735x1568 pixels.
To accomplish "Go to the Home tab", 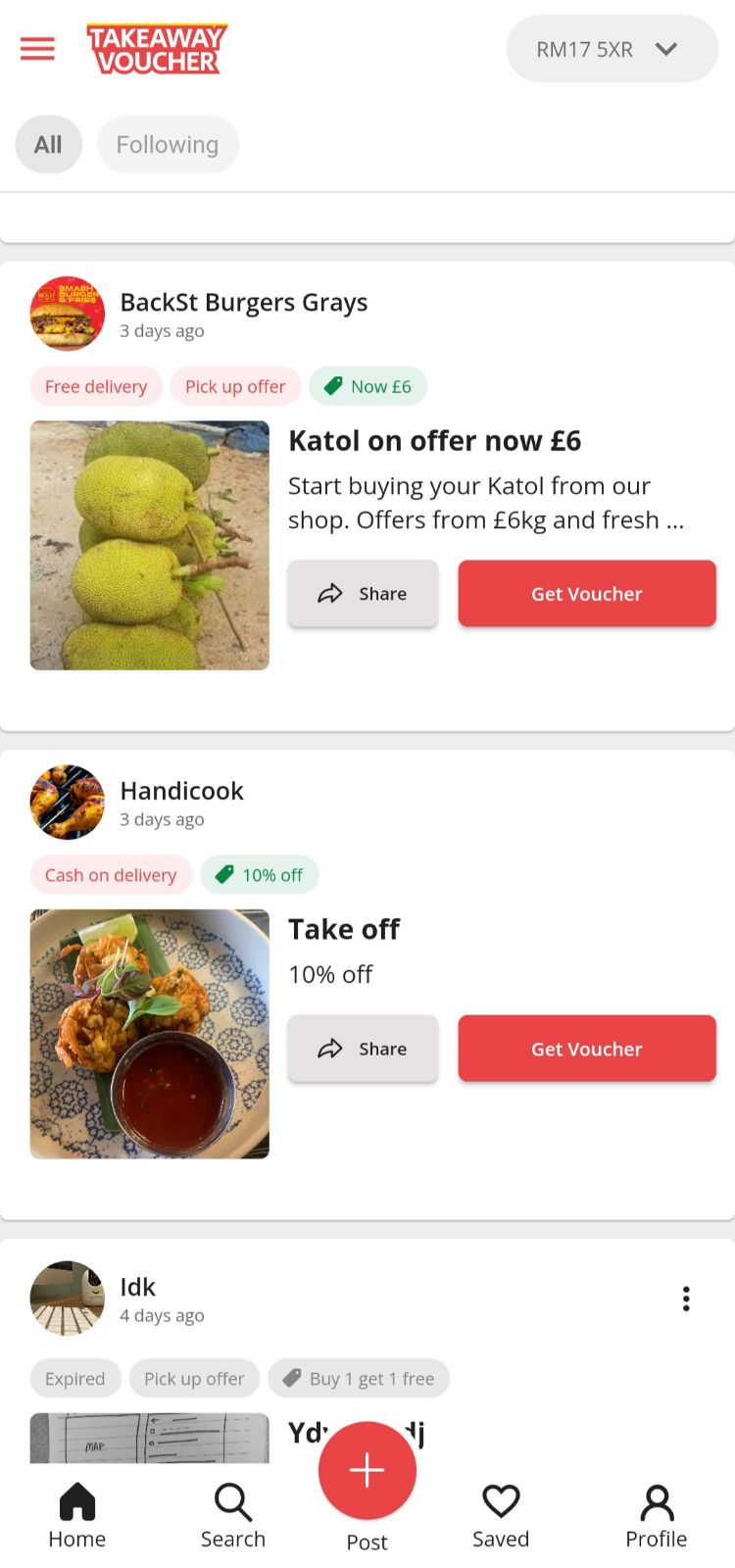I will [x=76, y=1515].
